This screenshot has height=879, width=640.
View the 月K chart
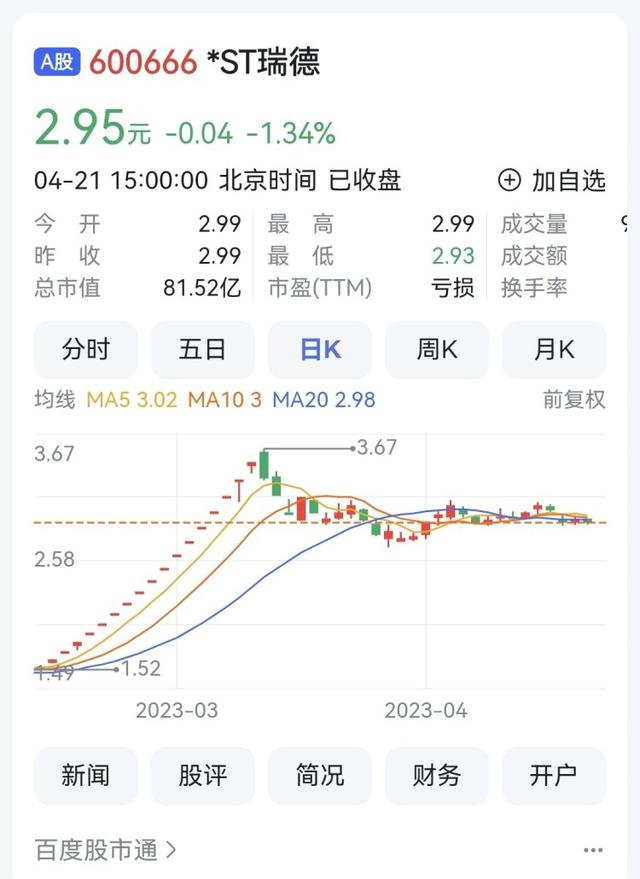pos(554,349)
